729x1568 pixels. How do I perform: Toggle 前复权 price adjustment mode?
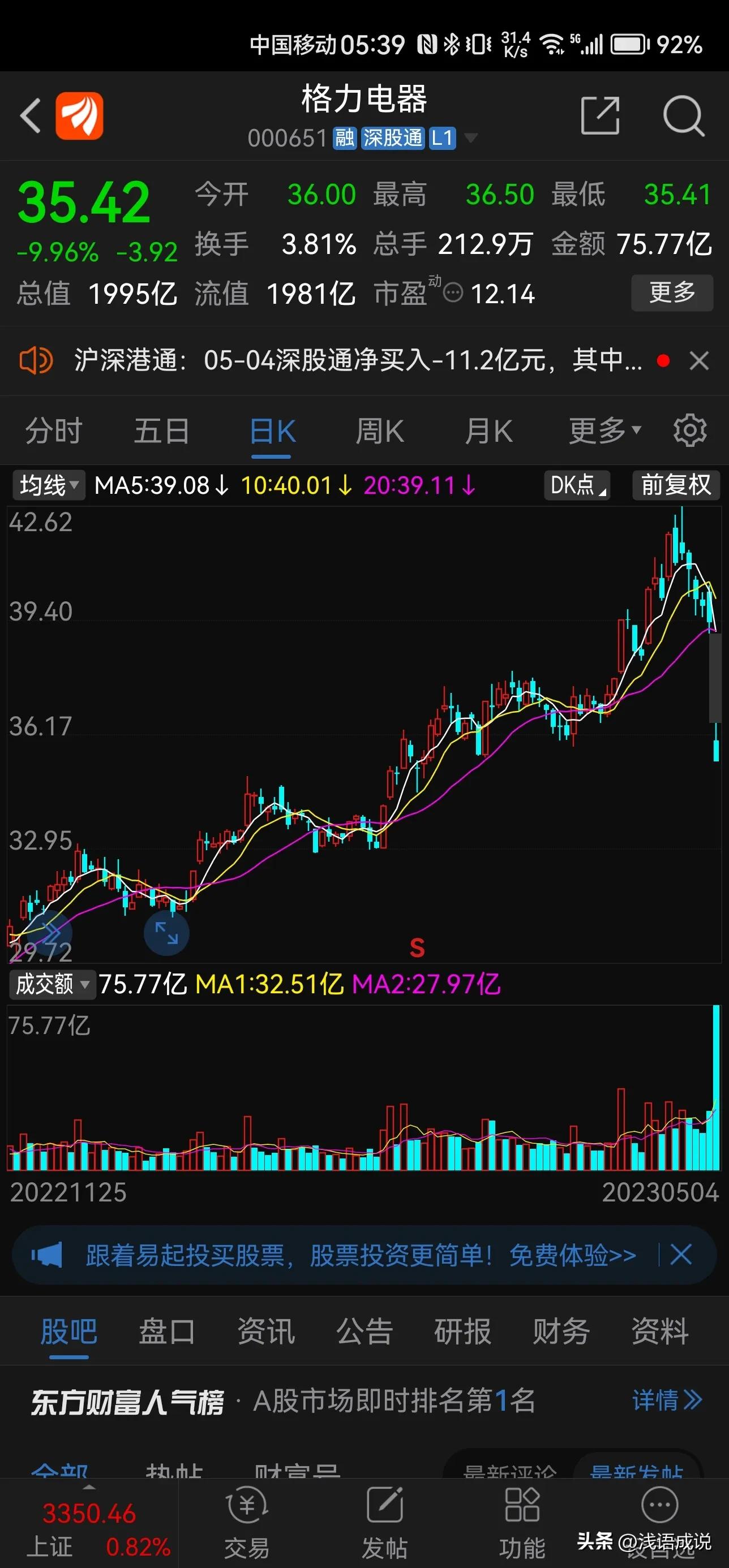[675, 486]
